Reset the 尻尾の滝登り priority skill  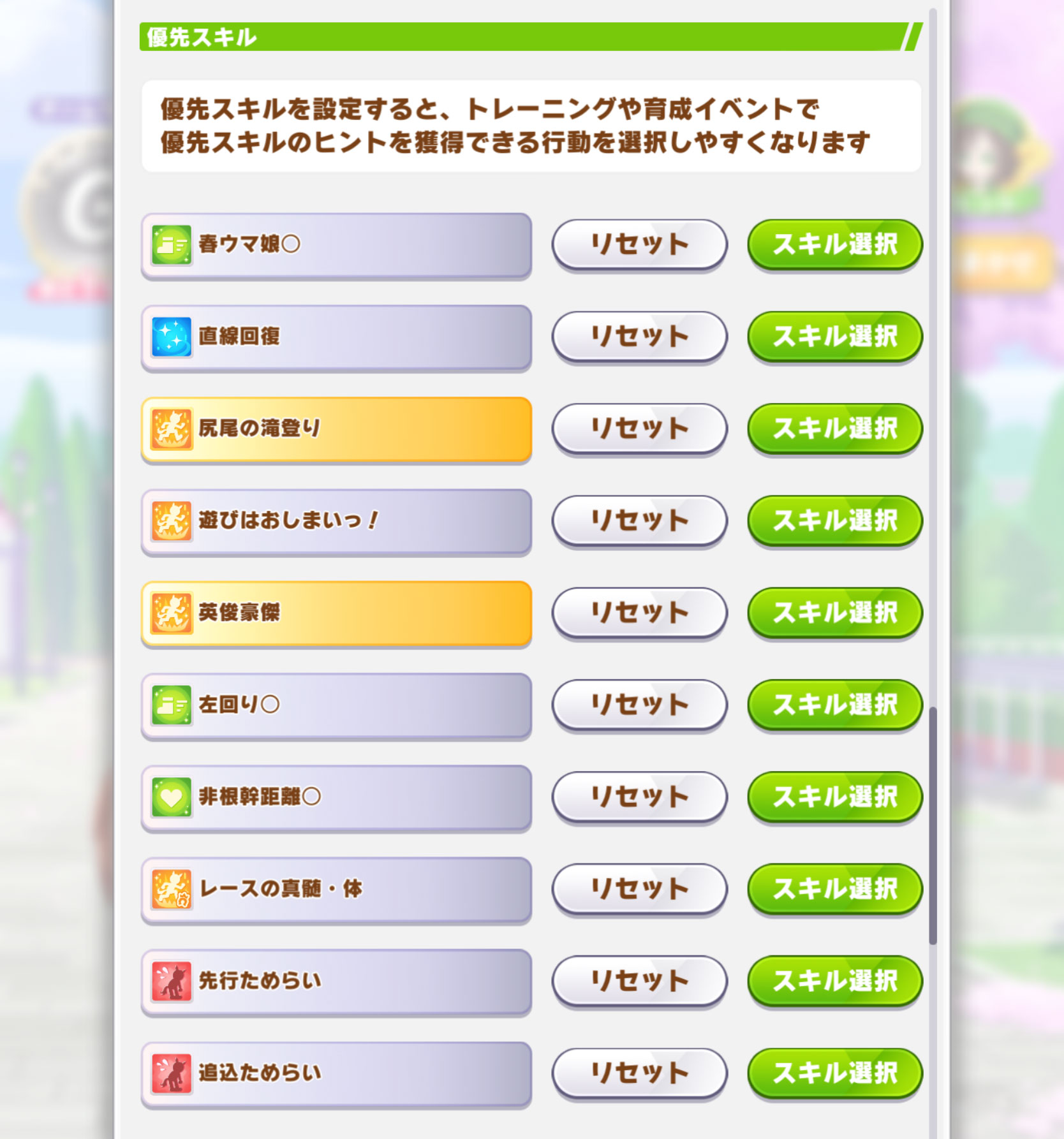pyautogui.click(x=639, y=428)
